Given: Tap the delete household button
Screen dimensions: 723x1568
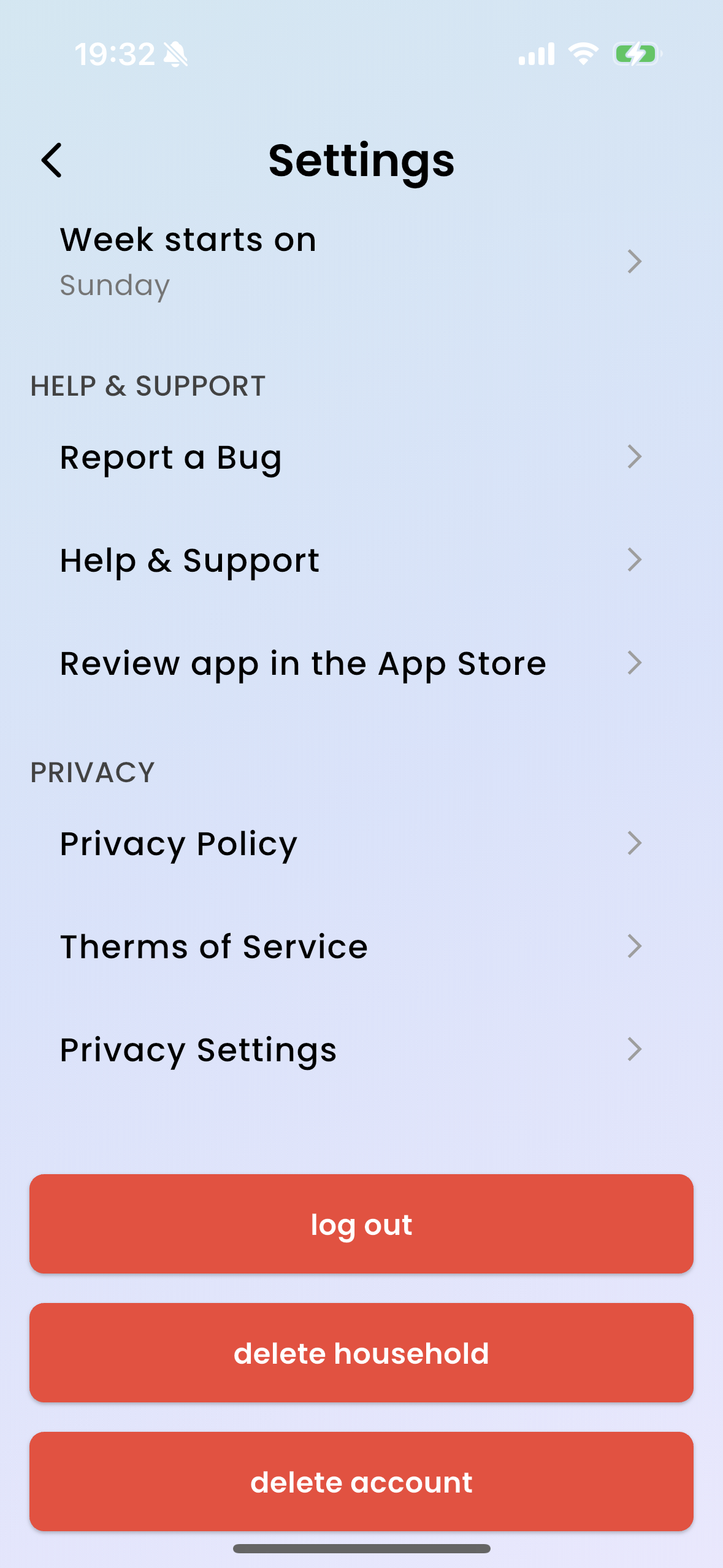Looking at the screenshot, I should click(x=361, y=1353).
